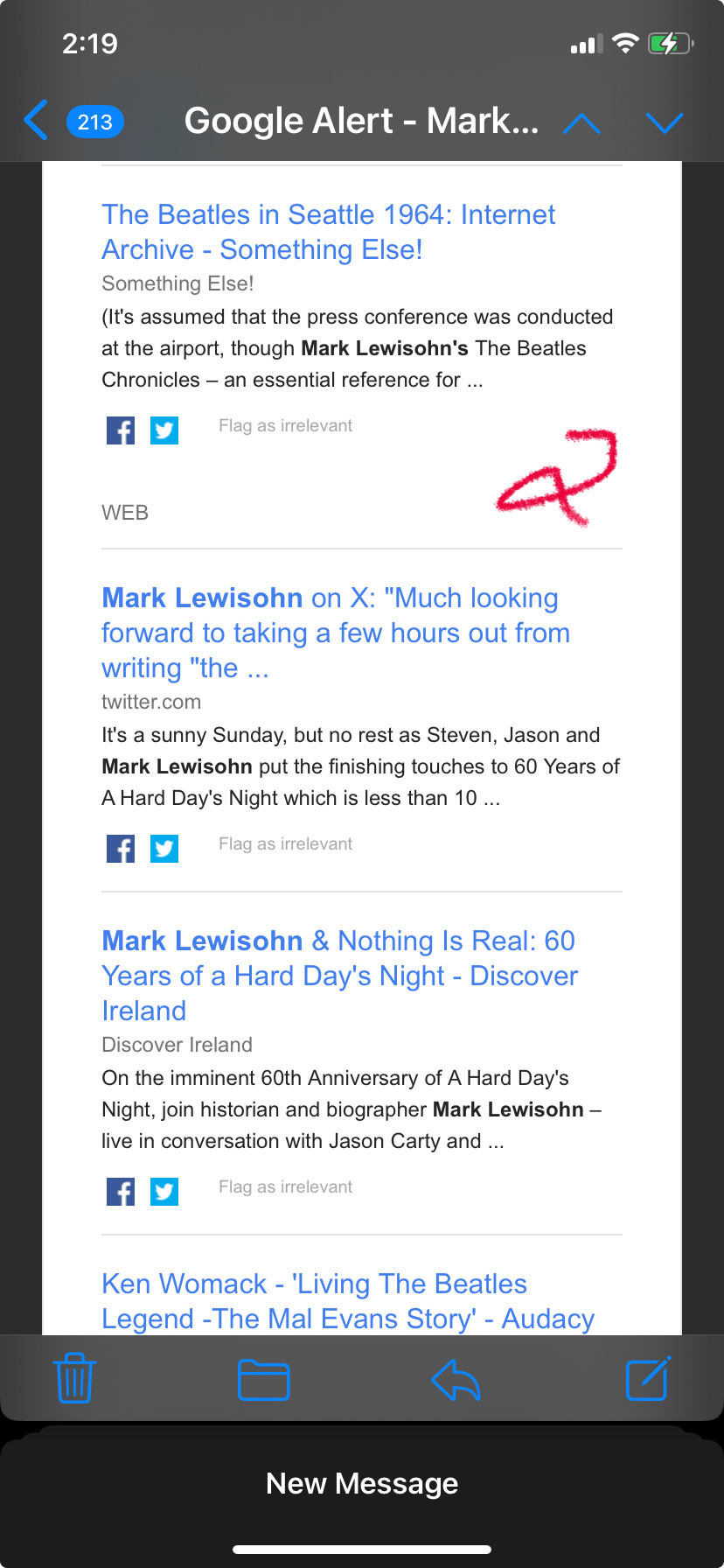
Task: Go to the next message arrow
Action: point(665,122)
